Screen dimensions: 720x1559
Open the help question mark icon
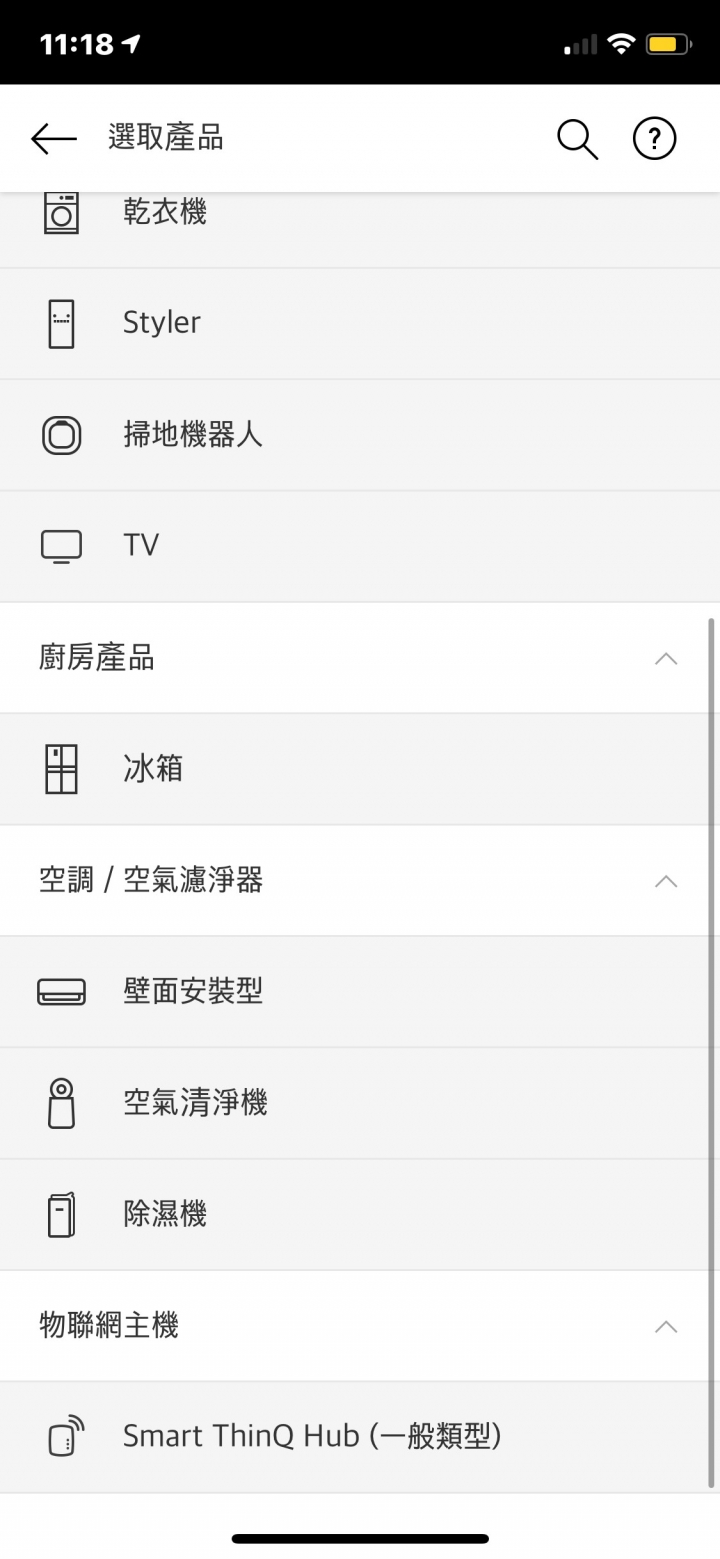coord(655,139)
